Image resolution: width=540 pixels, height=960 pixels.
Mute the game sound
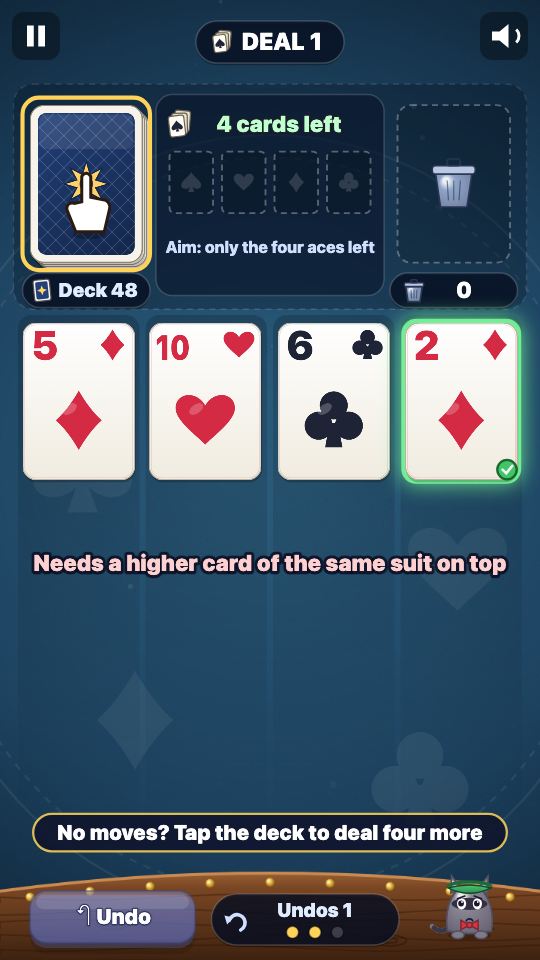coord(504,36)
